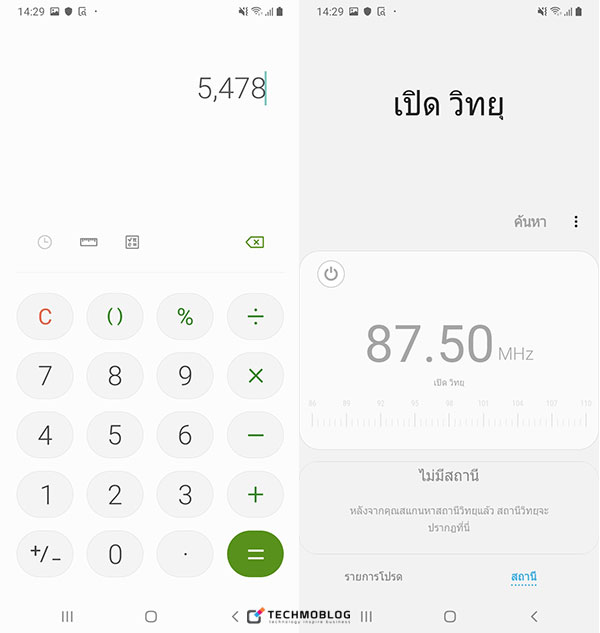Select the multiplication operator
The width and height of the screenshot is (600, 633).
pos(255,376)
